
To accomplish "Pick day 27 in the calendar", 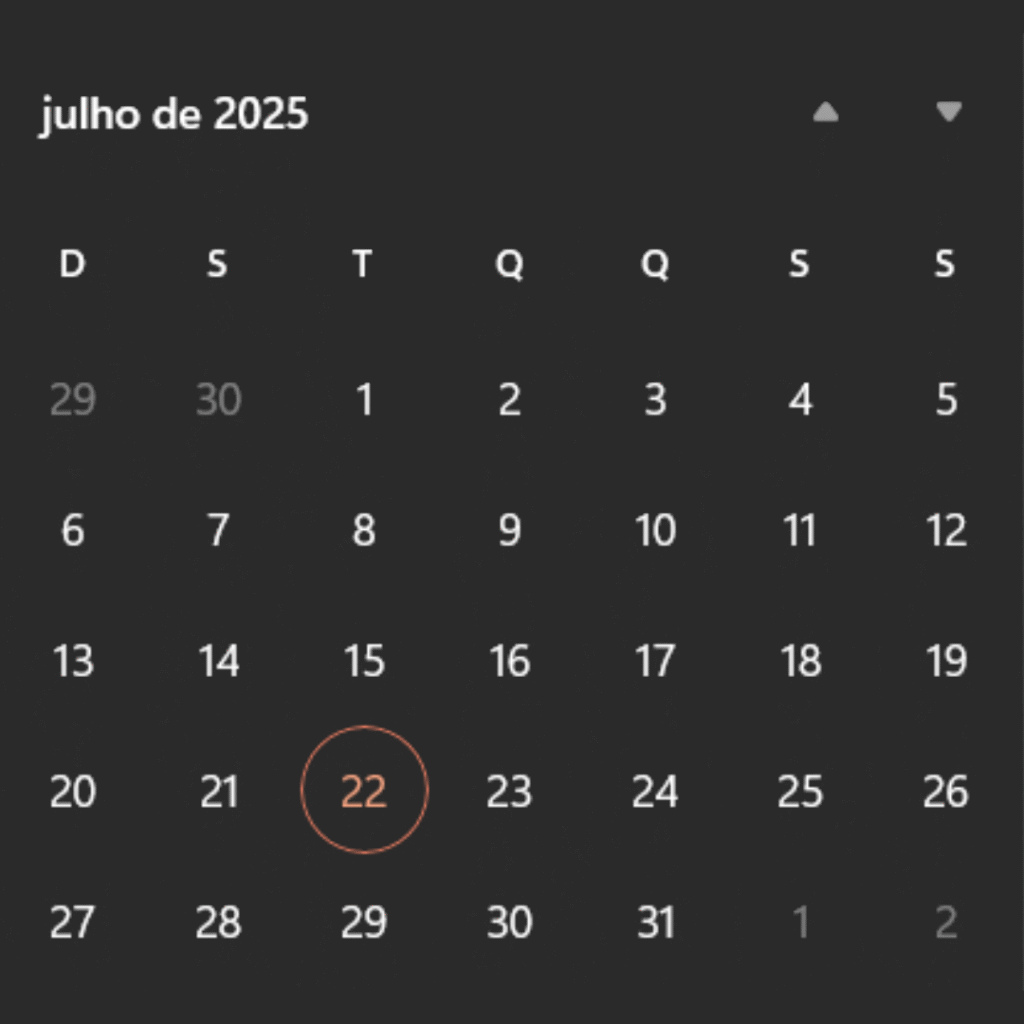I will 72,922.
